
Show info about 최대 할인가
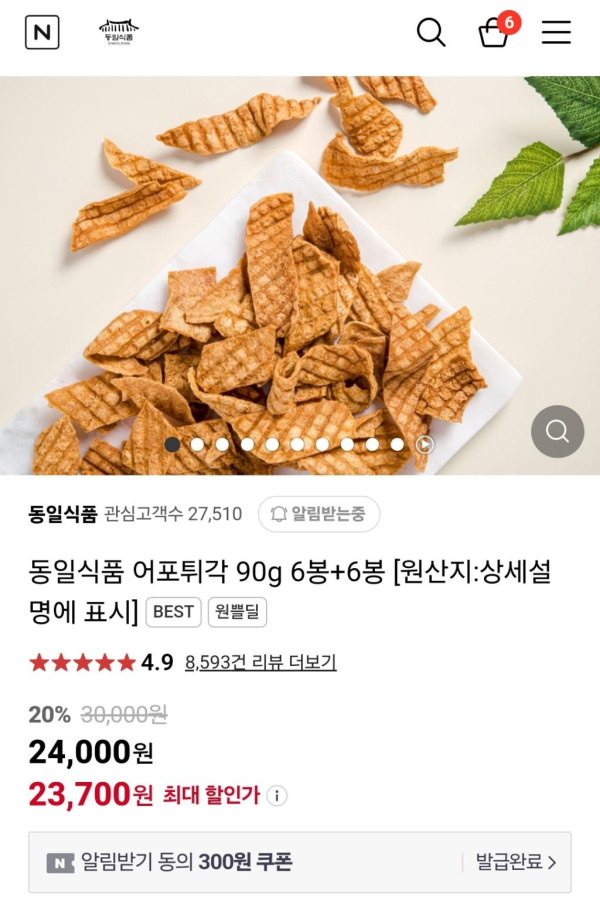click(x=277, y=796)
